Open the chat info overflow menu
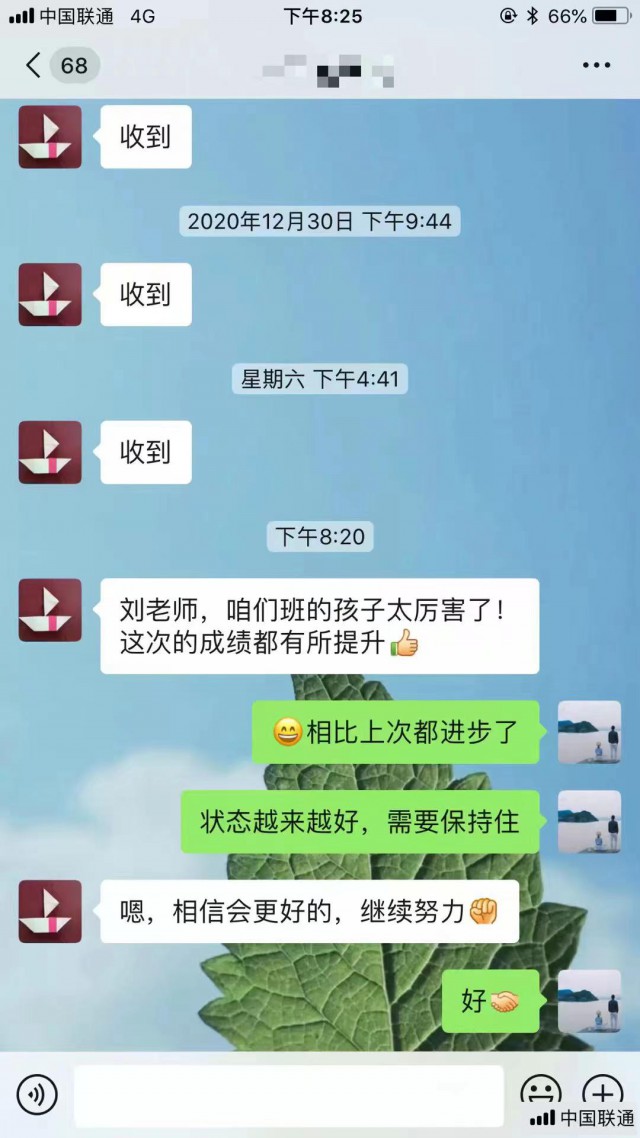This screenshot has width=640, height=1138. pos(596,66)
